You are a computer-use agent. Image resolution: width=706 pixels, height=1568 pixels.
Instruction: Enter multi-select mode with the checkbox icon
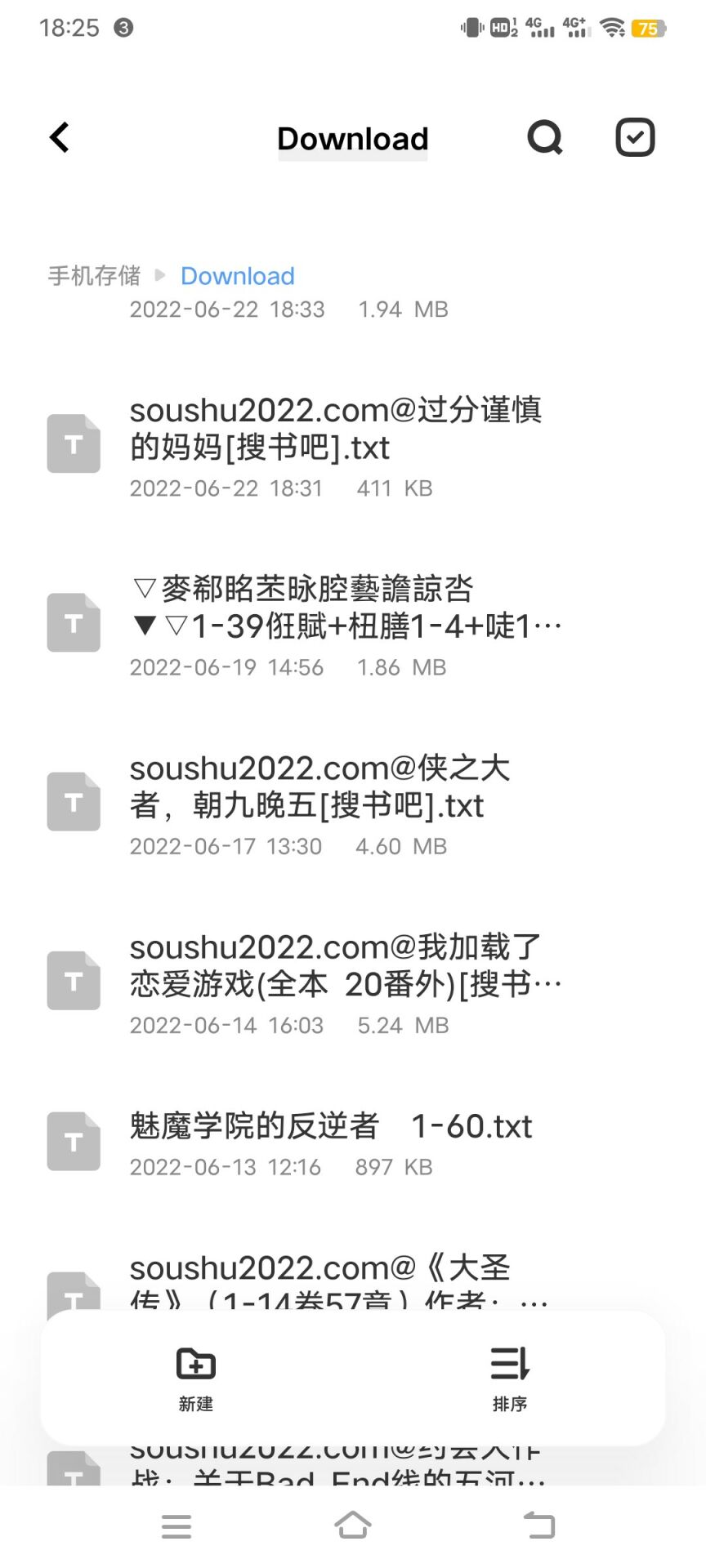click(x=635, y=138)
